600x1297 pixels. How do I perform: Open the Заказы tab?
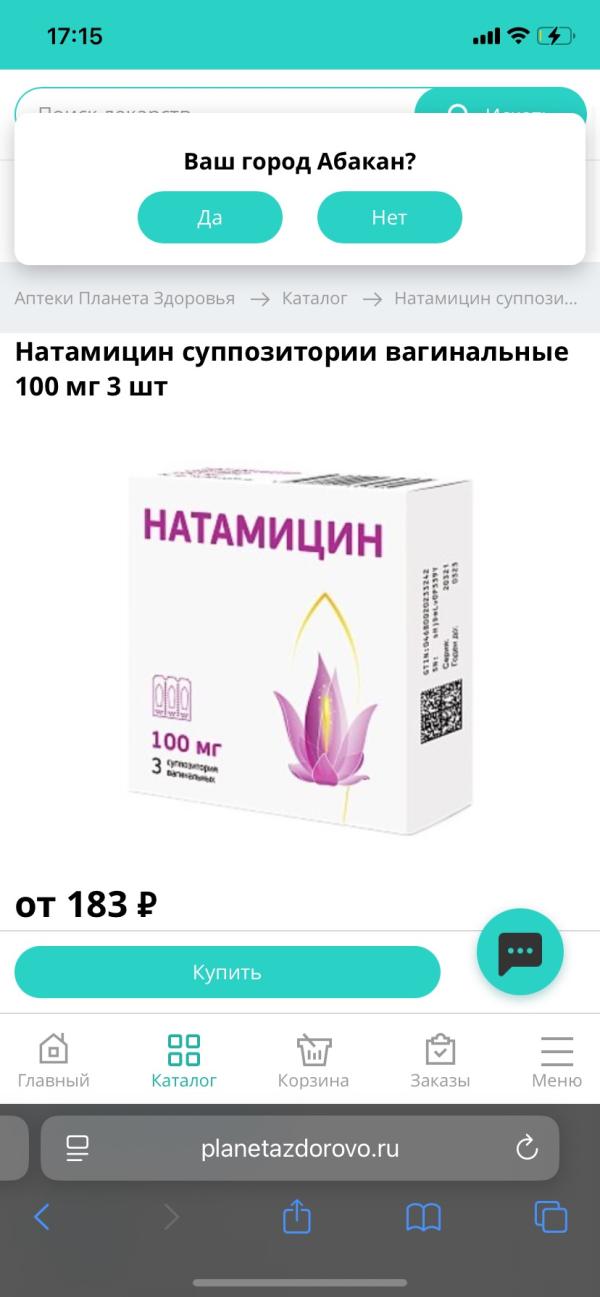point(440,1061)
